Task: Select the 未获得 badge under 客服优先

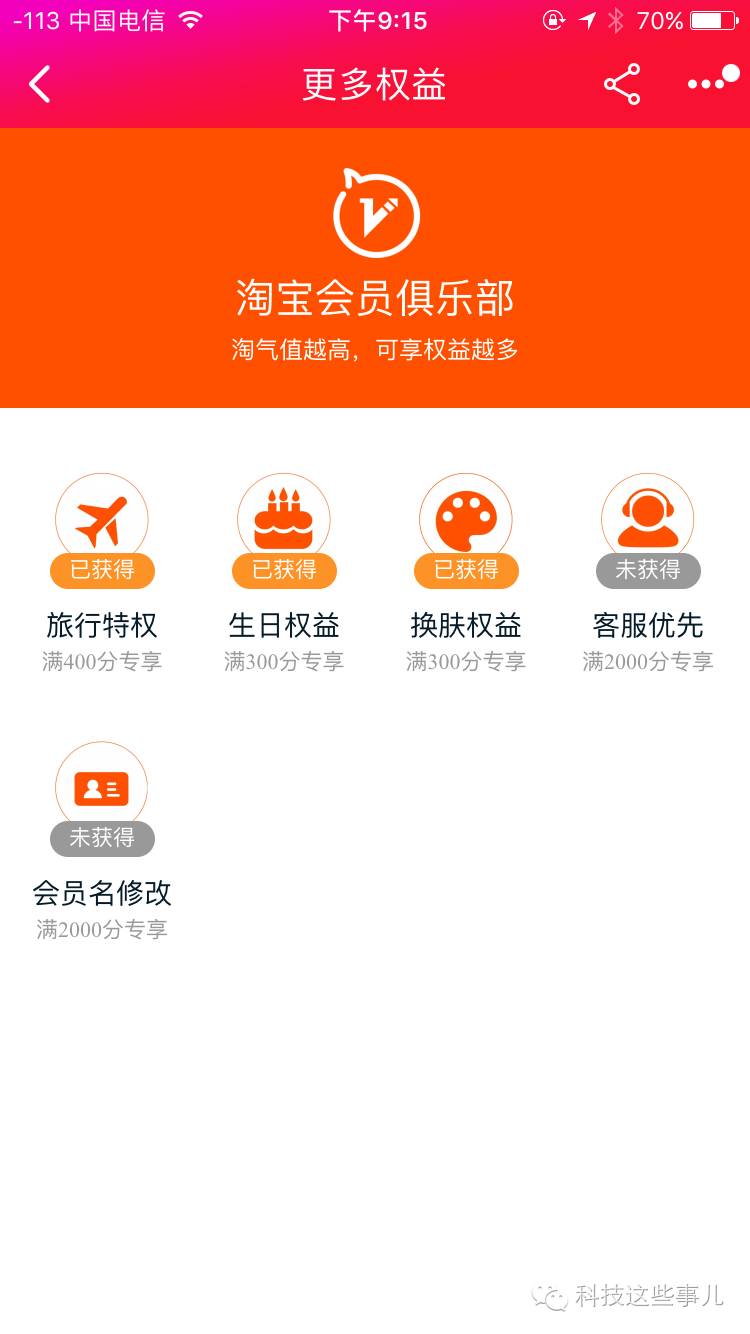Action: [647, 570]
